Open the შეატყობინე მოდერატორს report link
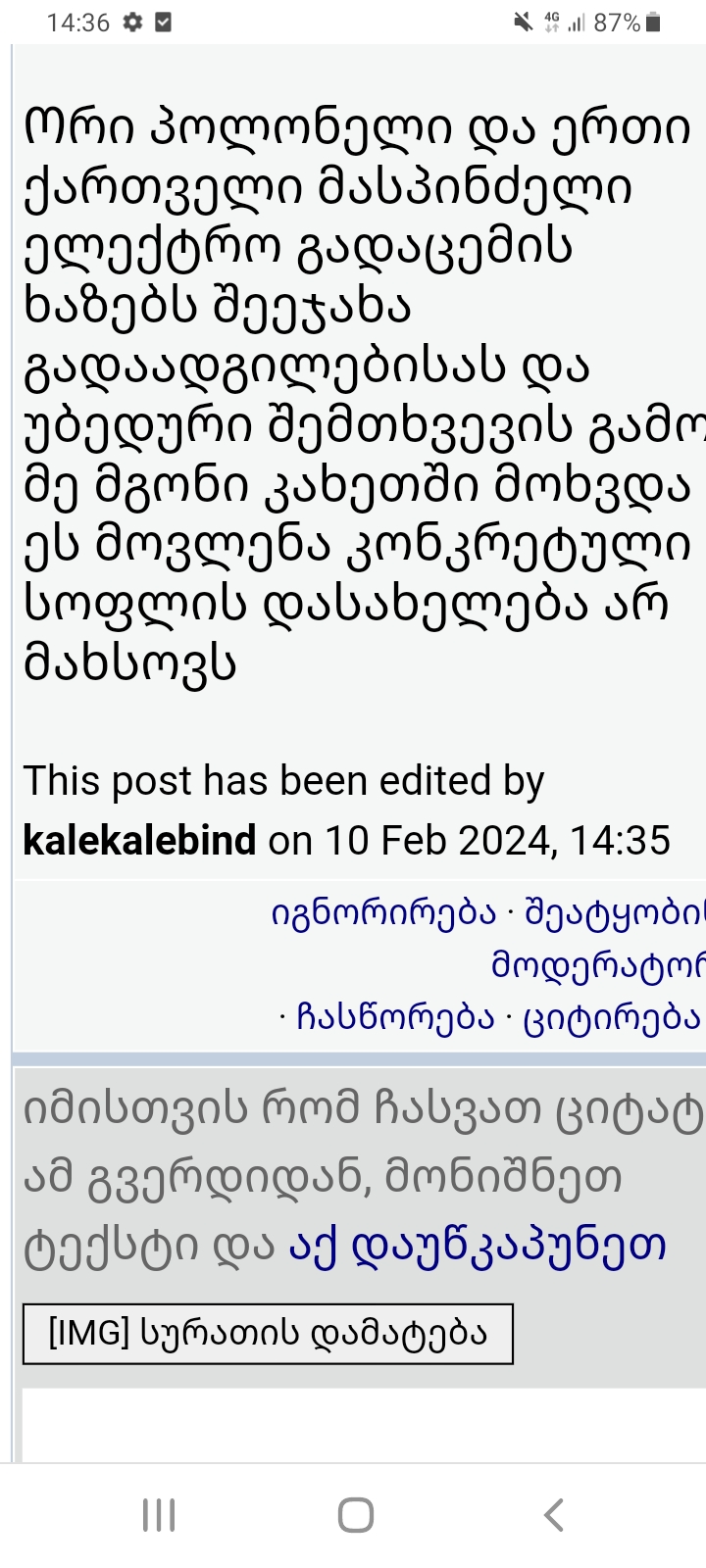The height and width of the screenshot is (1568, 706). (615, 912)
